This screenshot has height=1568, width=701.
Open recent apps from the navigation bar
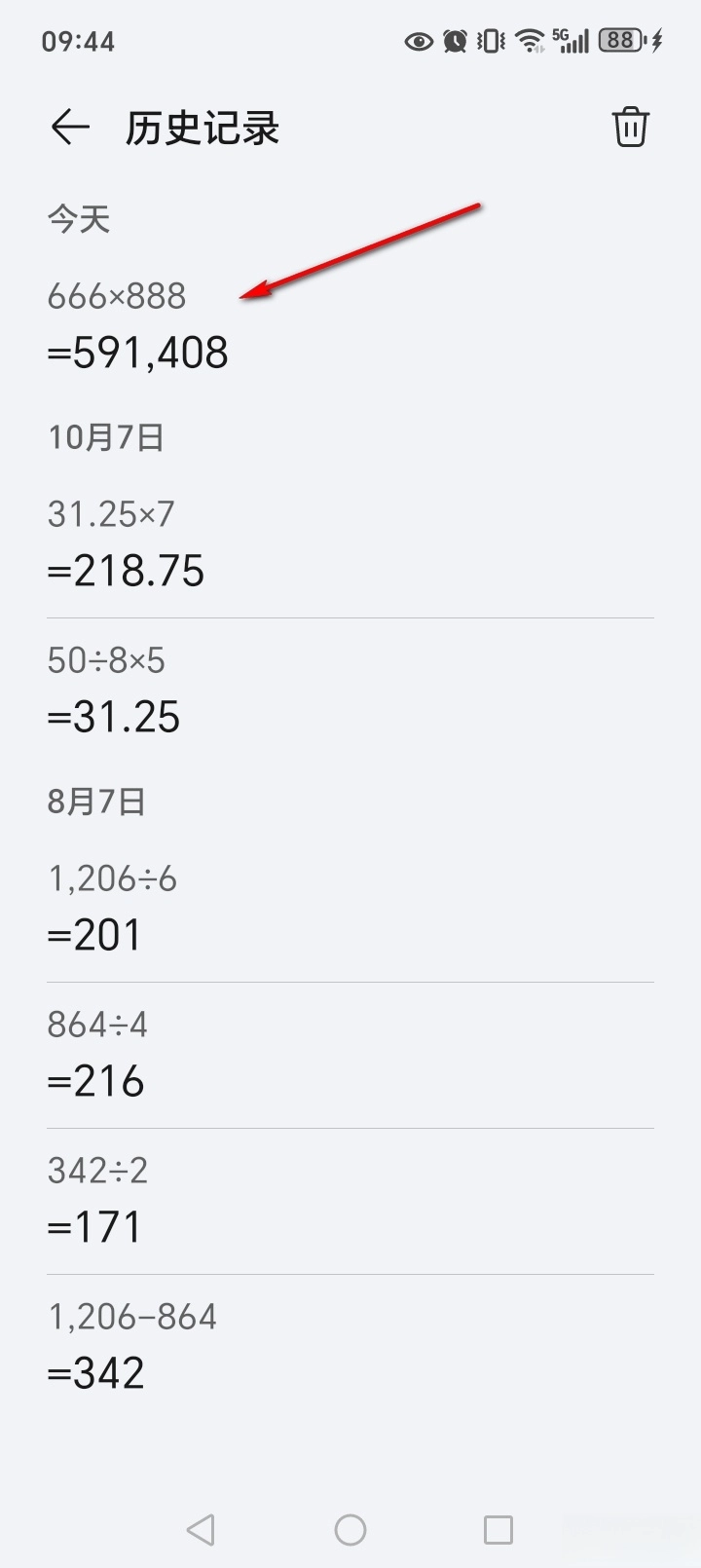(x=498, y=1529)
